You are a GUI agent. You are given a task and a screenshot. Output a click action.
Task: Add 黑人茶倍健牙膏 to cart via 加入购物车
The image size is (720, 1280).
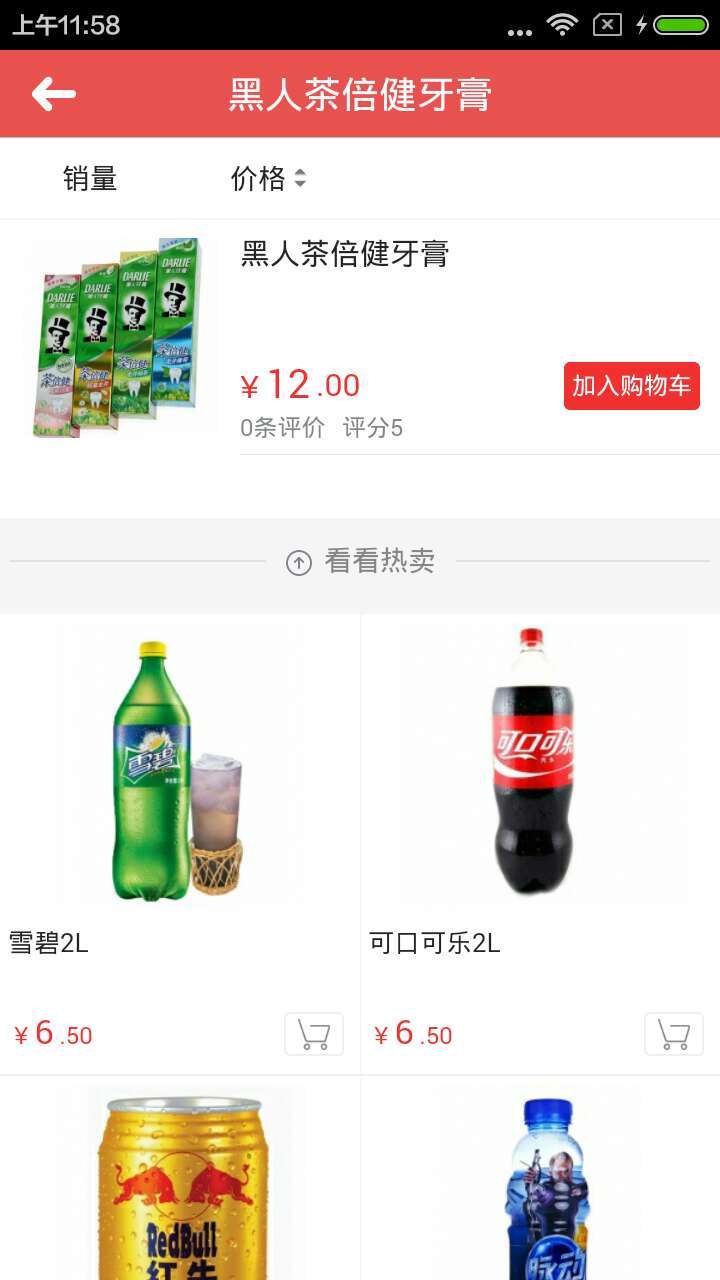631,386
